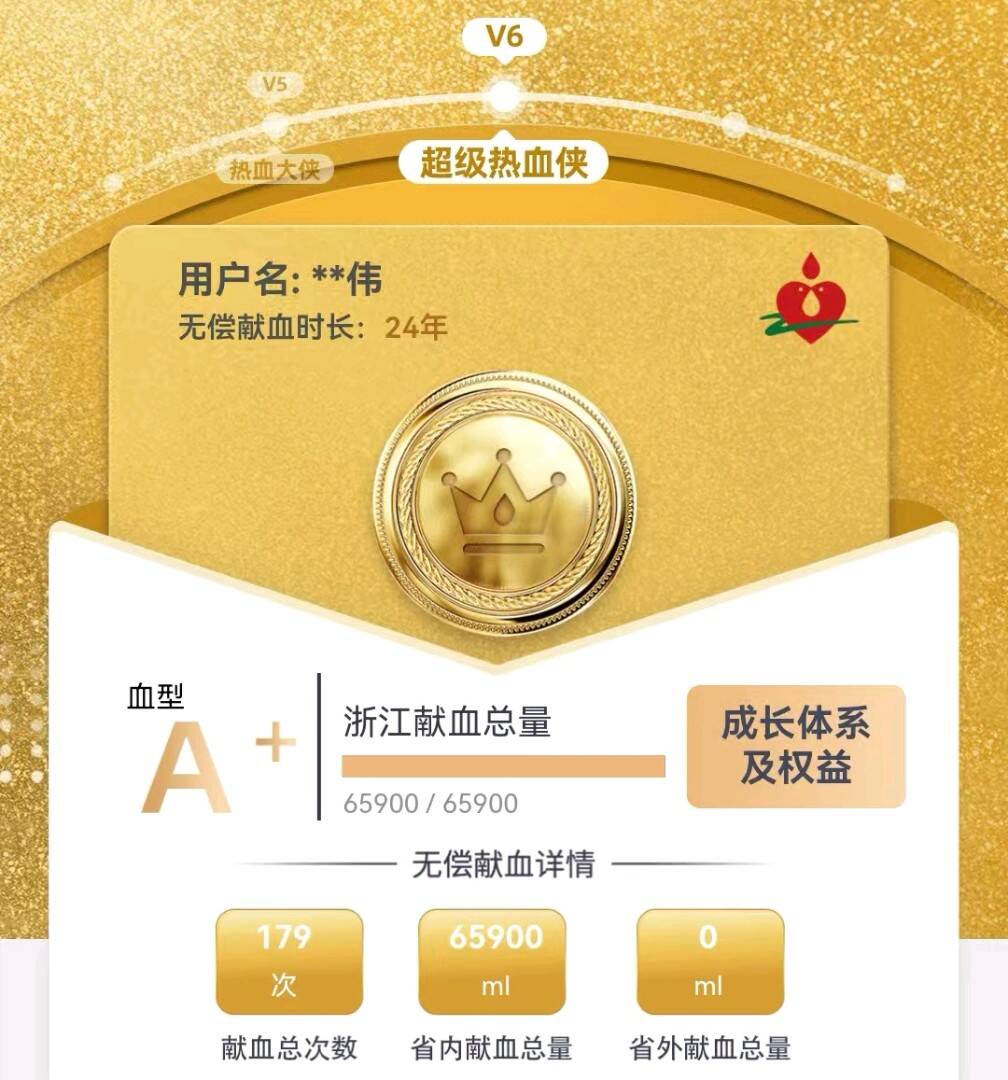Select the V6 超级热血侠 level marker
This screenshot has height=1080, width=1008.
click(x=504, y=97)
